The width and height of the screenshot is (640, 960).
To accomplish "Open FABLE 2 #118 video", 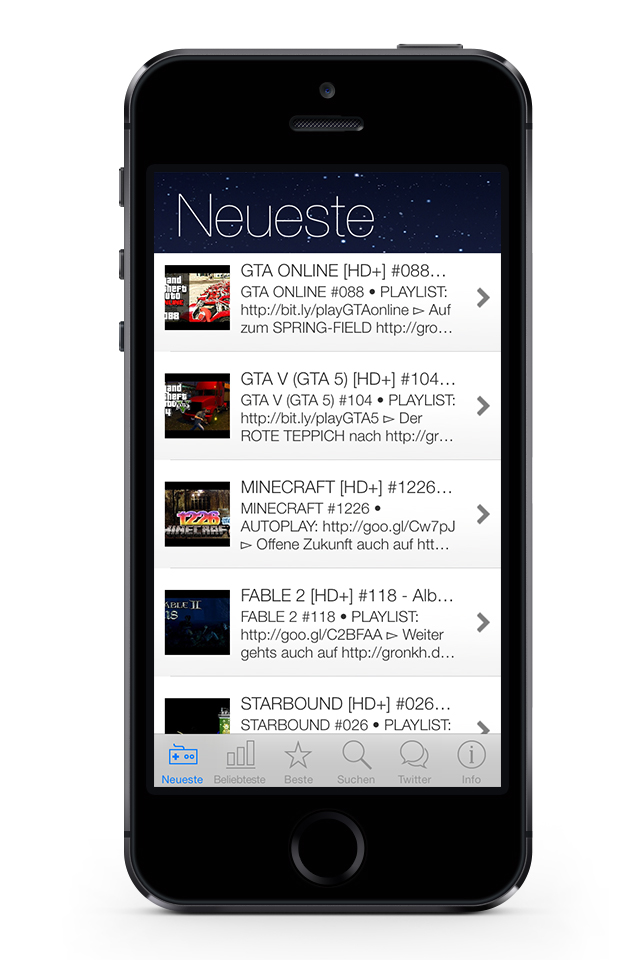I will click(x=327, y=622).
